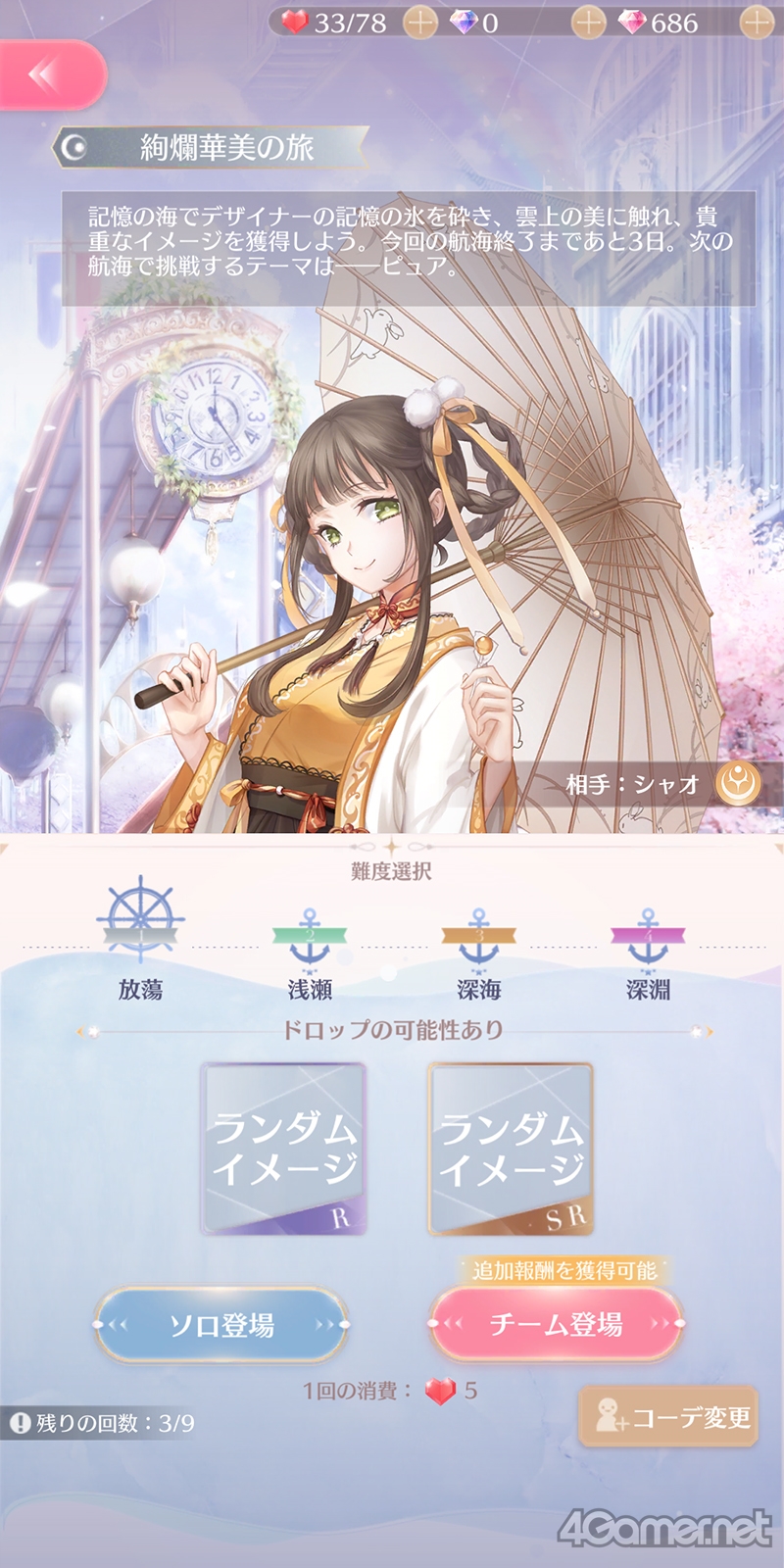
Task: Show info about remaining attempts 残りの回数
Action: coord(21,1423)
